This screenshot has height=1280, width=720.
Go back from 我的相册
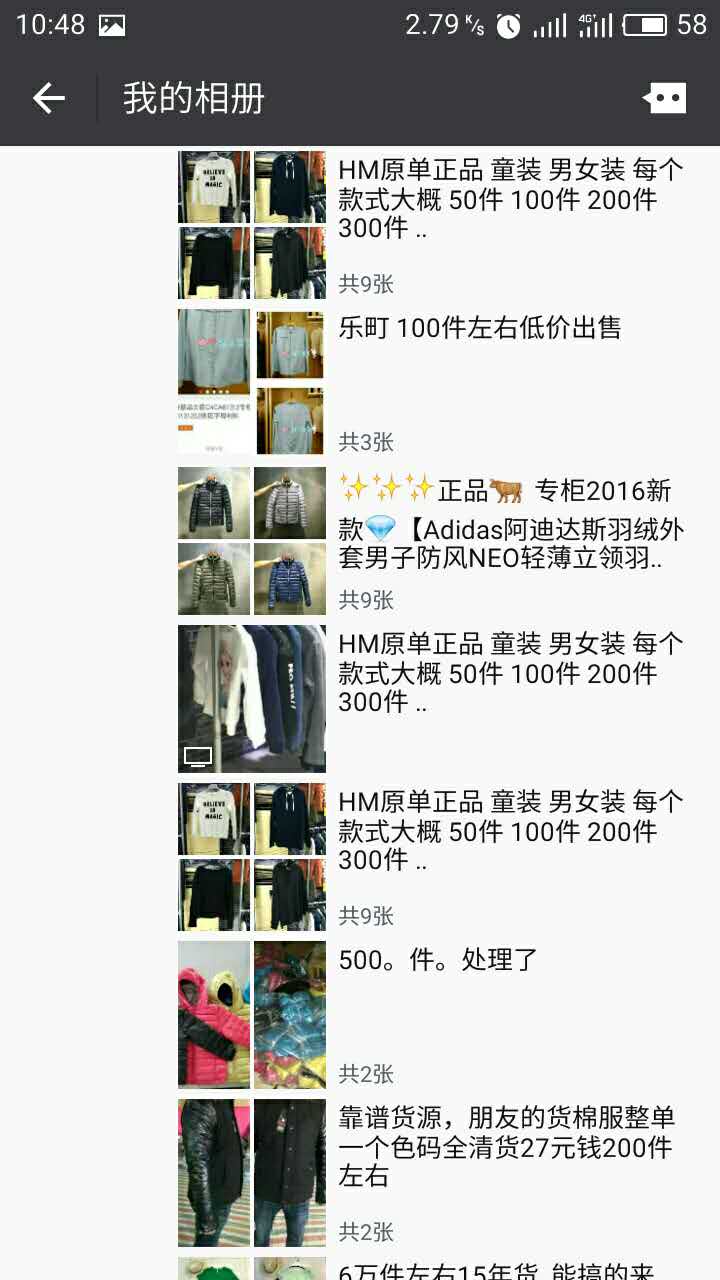[x=48, y=98]
